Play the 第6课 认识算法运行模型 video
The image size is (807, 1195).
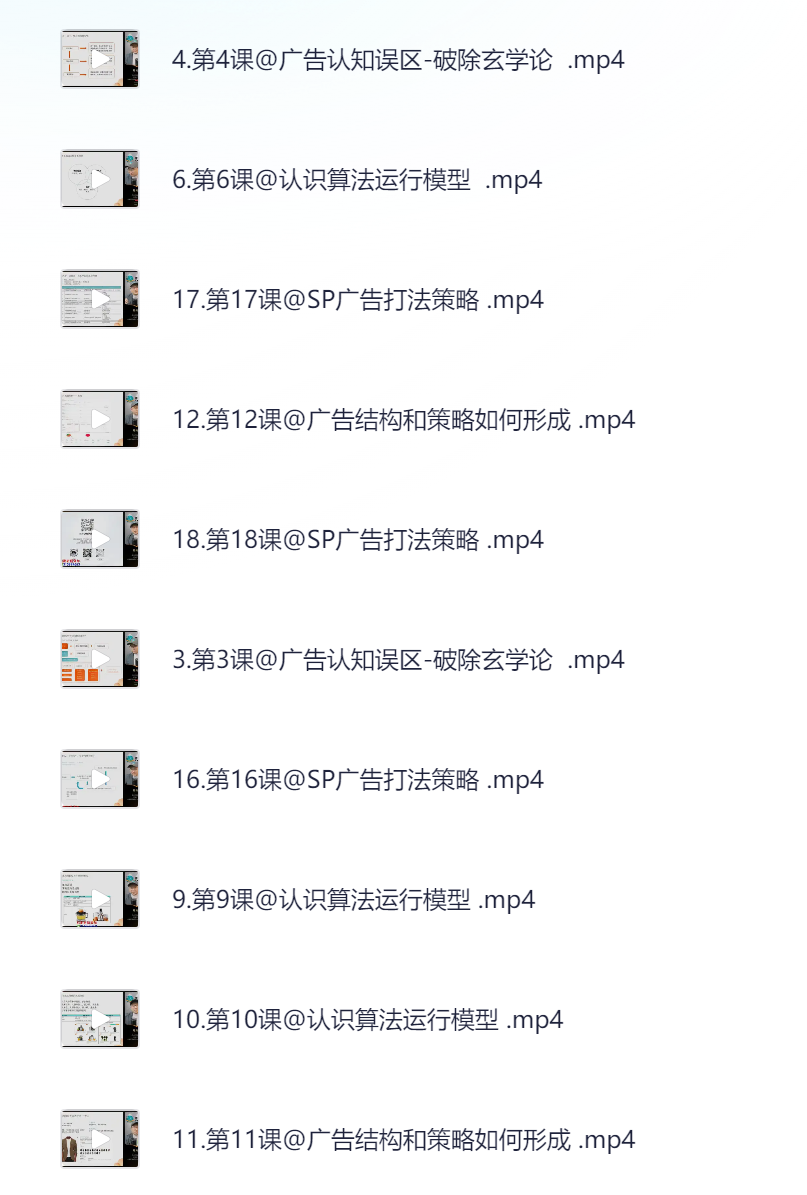pyautogui.click(x=100, y=180)
